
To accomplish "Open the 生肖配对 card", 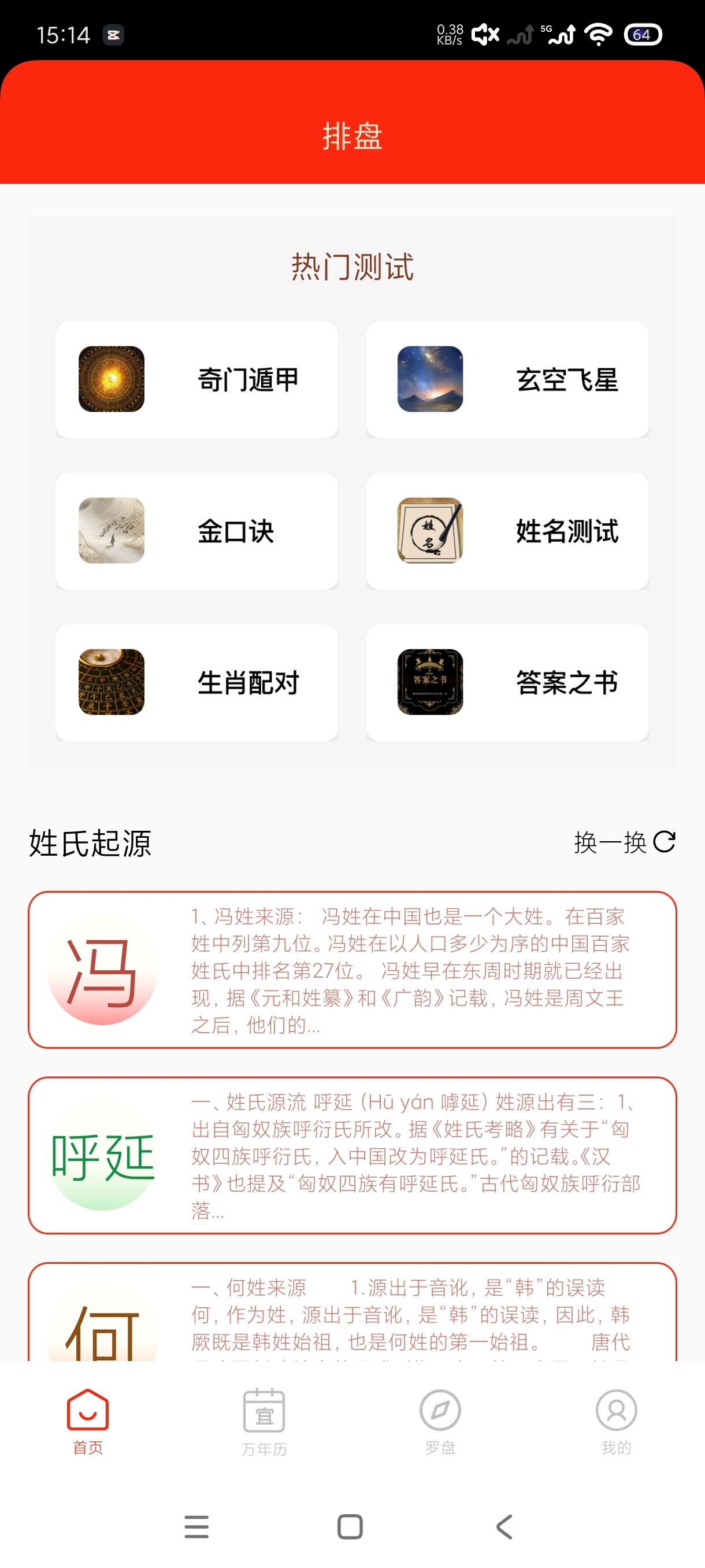I will (196, 682).
